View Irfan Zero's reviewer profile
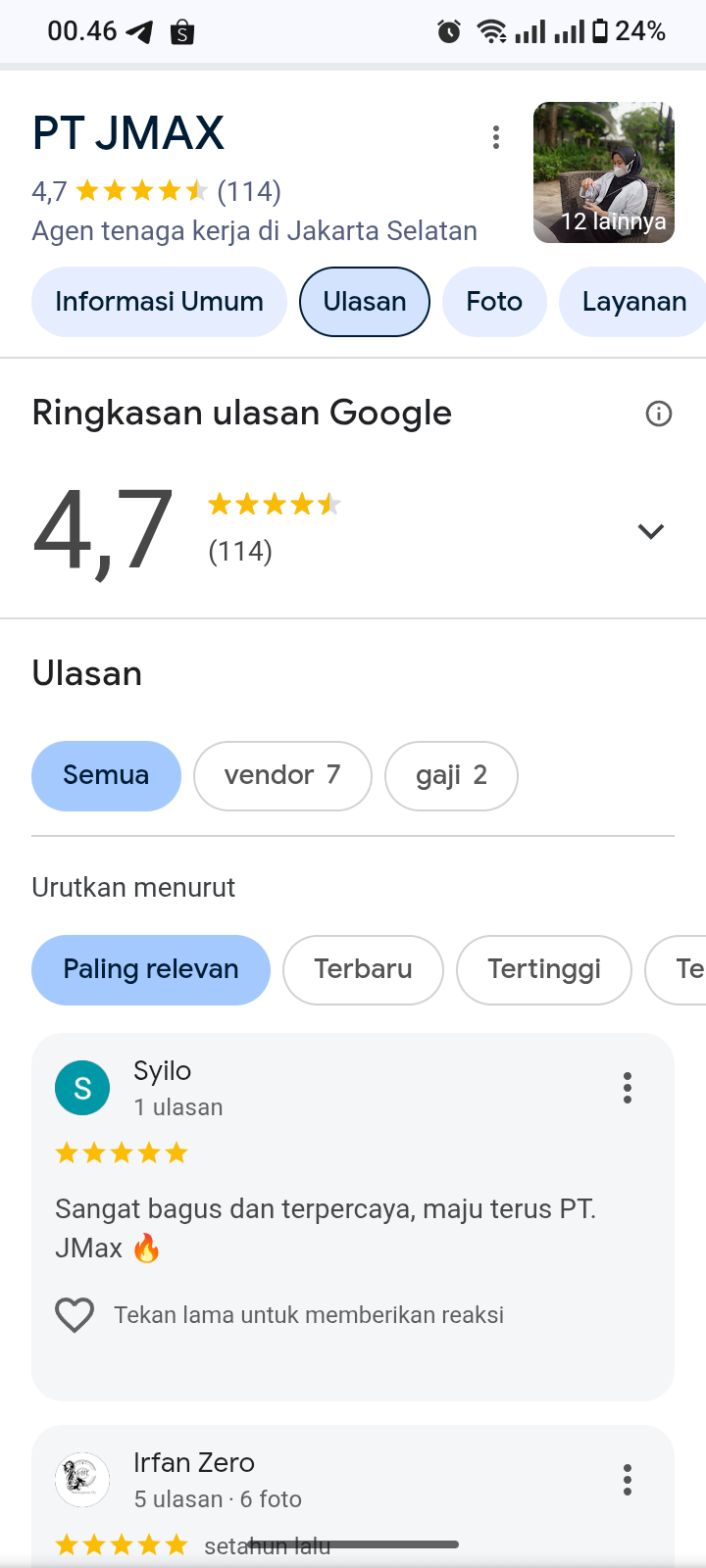706x1568 pixels. coord(194,1463)
